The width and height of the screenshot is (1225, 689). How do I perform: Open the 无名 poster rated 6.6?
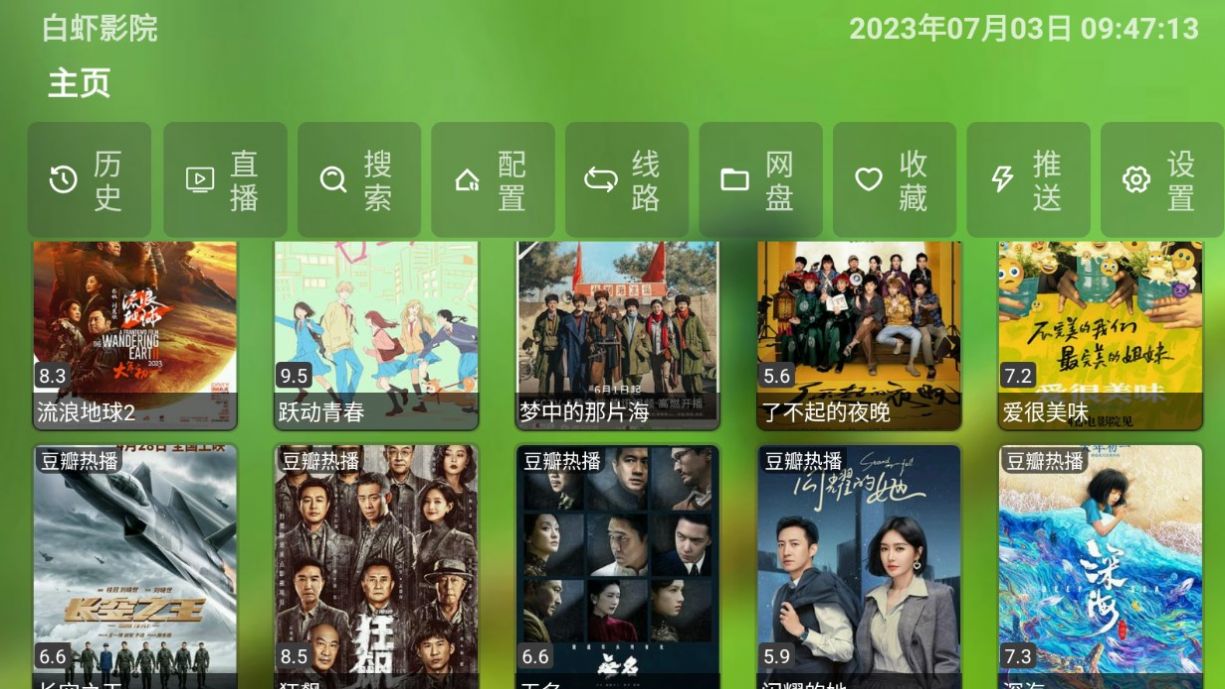click(618, 565)
